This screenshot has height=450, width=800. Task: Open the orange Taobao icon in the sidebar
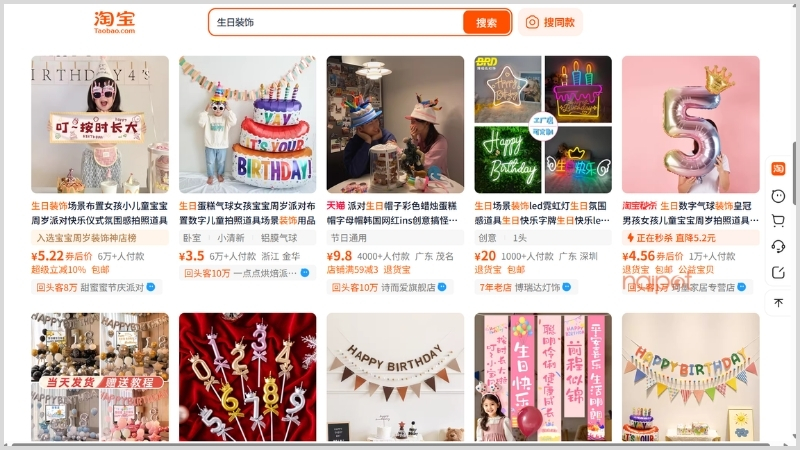[x=778, y=168]
